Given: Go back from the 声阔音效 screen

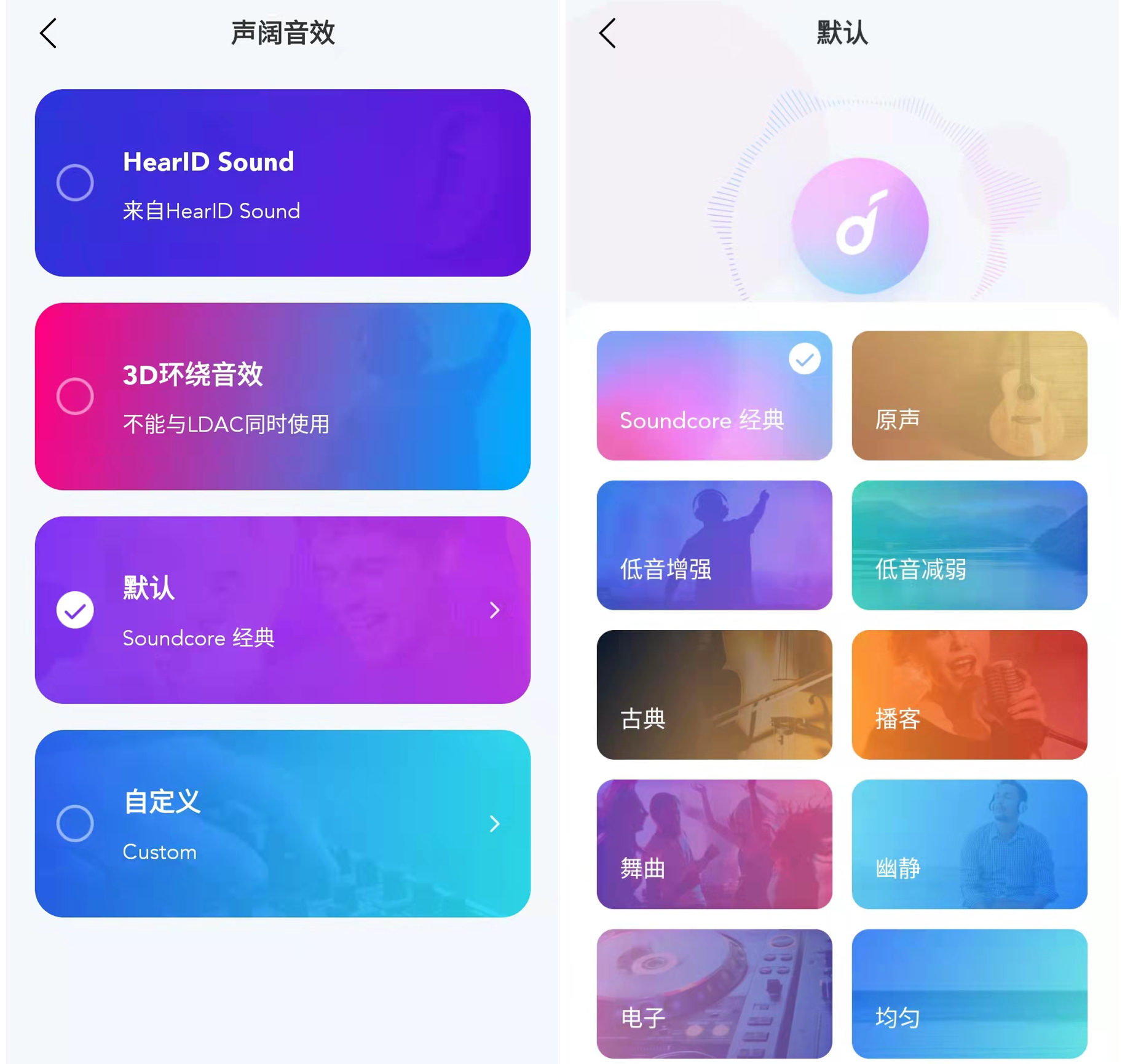Looking at the screenshot, I should click(x=49, y=33).
